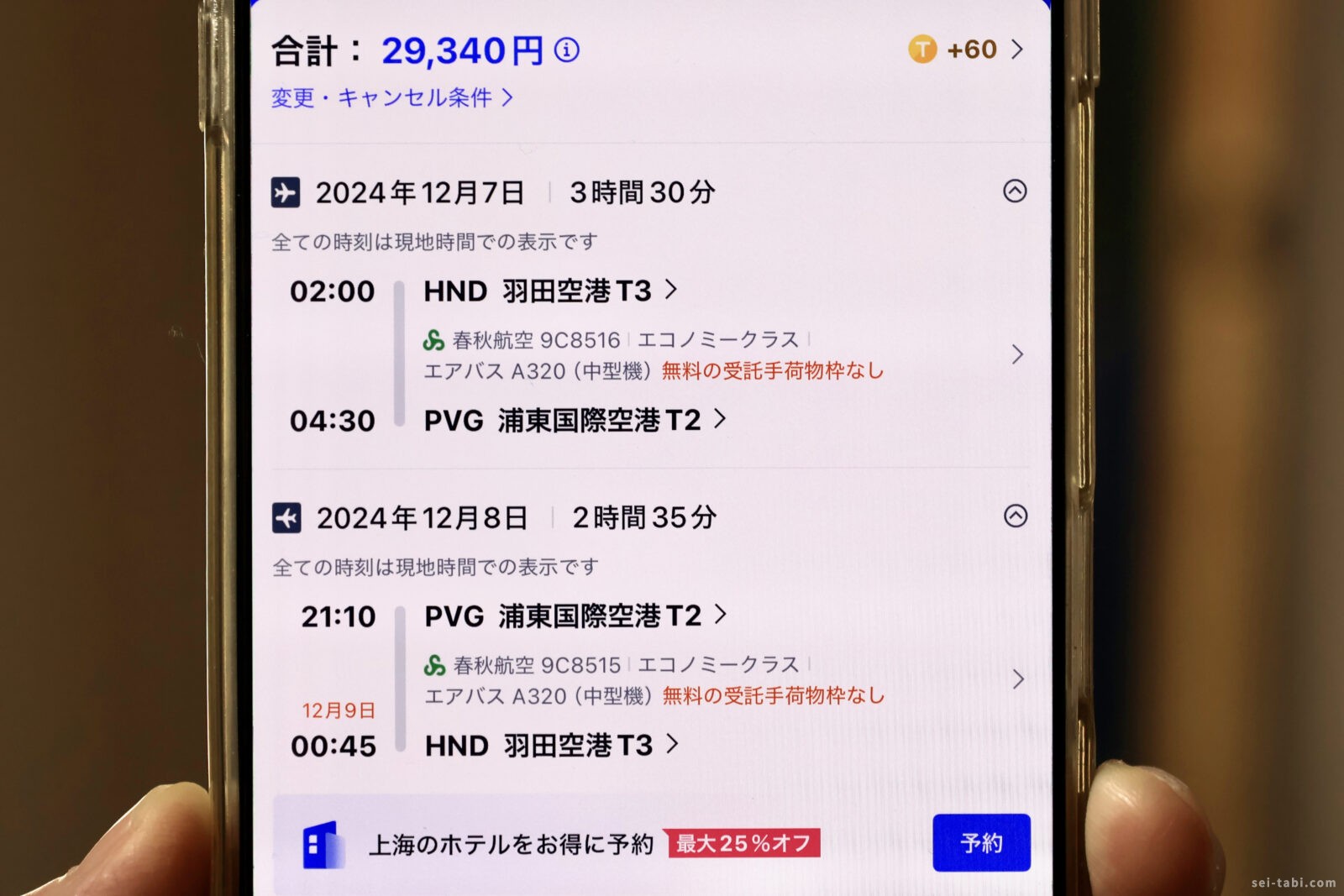Collapse the December 7 flight section
The width and height of the screenshot is (1344, 896).
click(x=1015, y=191)
